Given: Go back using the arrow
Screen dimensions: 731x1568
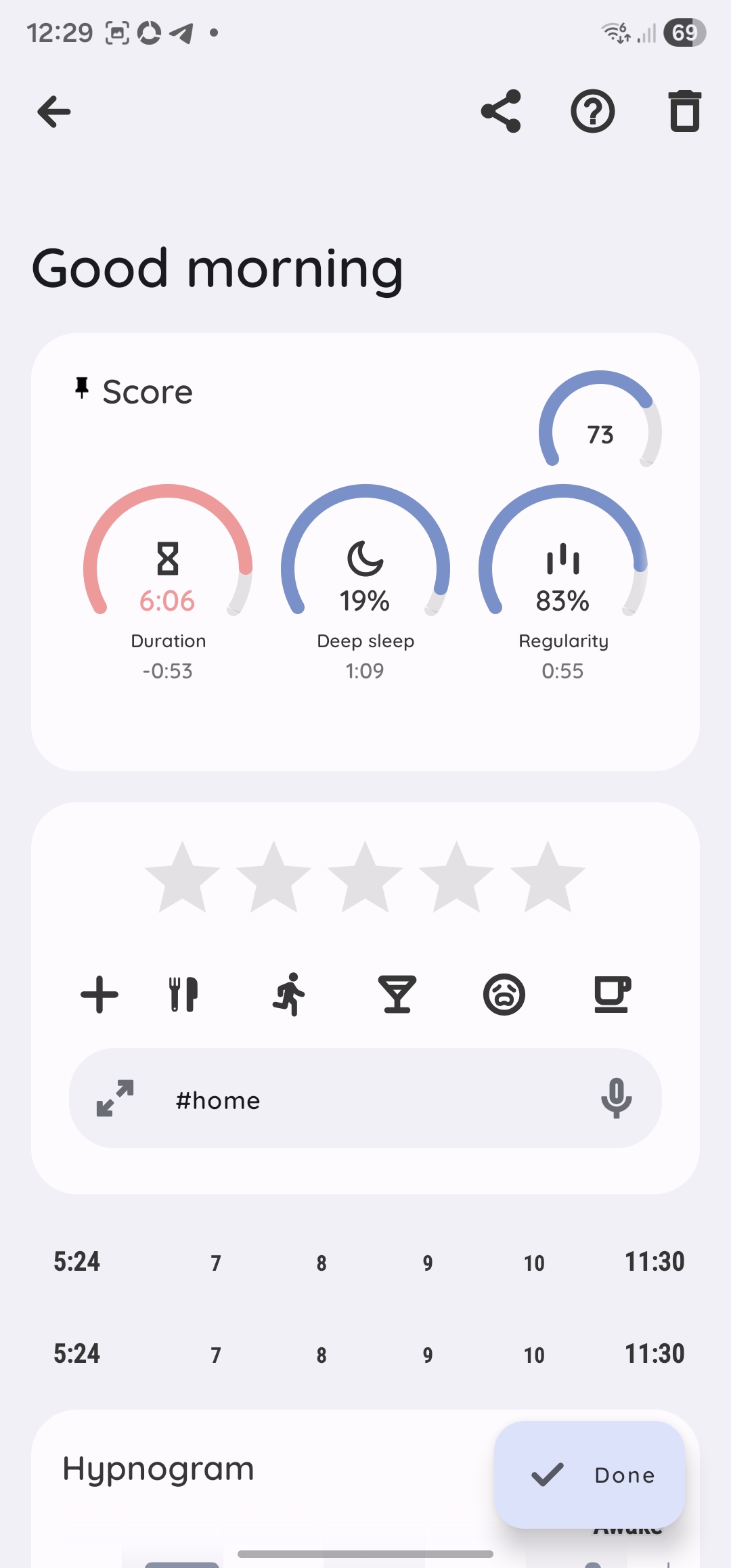Looking at the screenshot, I should click(x=54, y=112).
